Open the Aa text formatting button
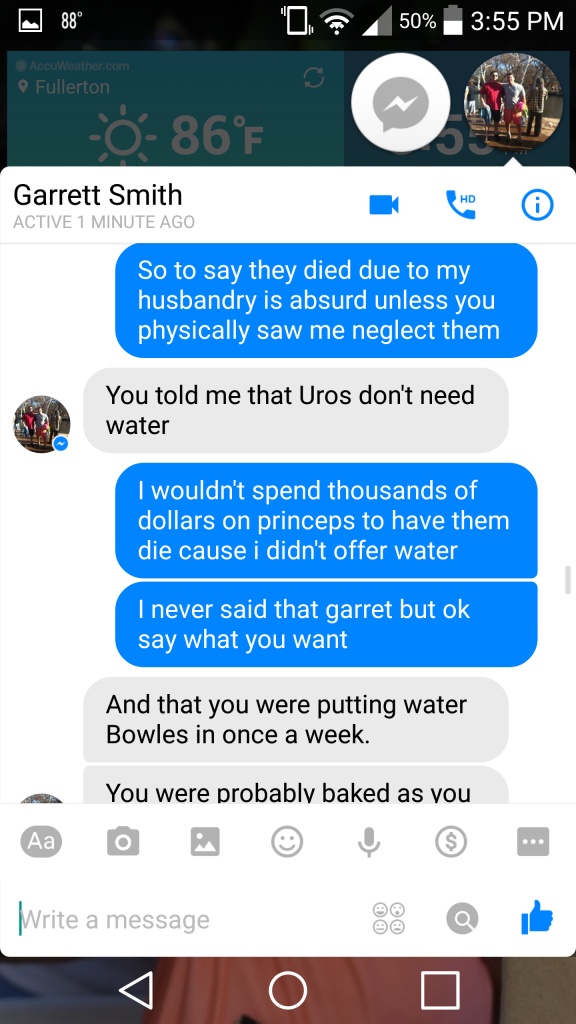Image resolution: width=576 pixels, height=1024 pixels. click(x=41, y=841)
